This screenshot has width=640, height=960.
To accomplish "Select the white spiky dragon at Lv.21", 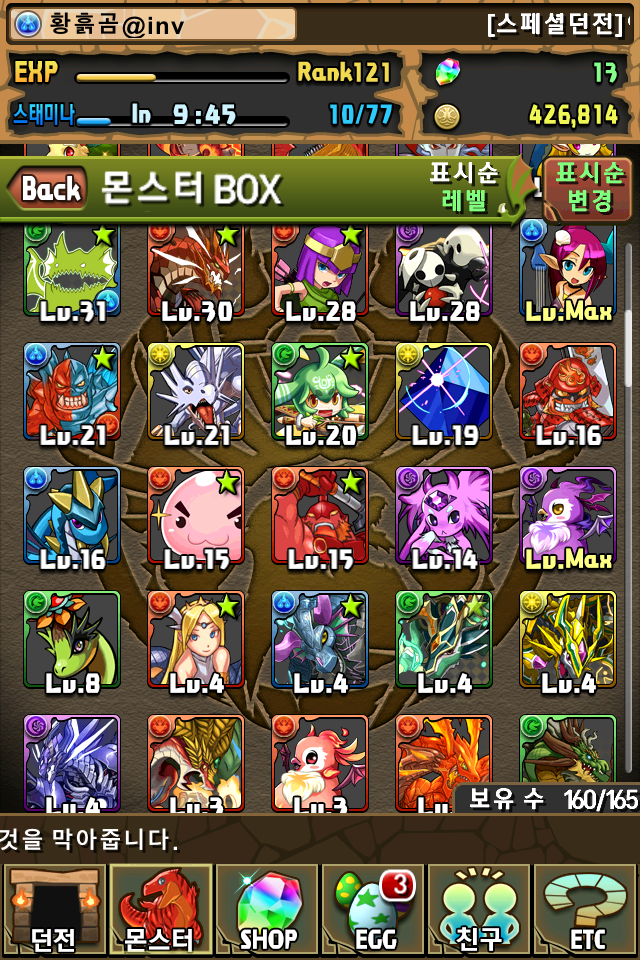I will 196,392.
